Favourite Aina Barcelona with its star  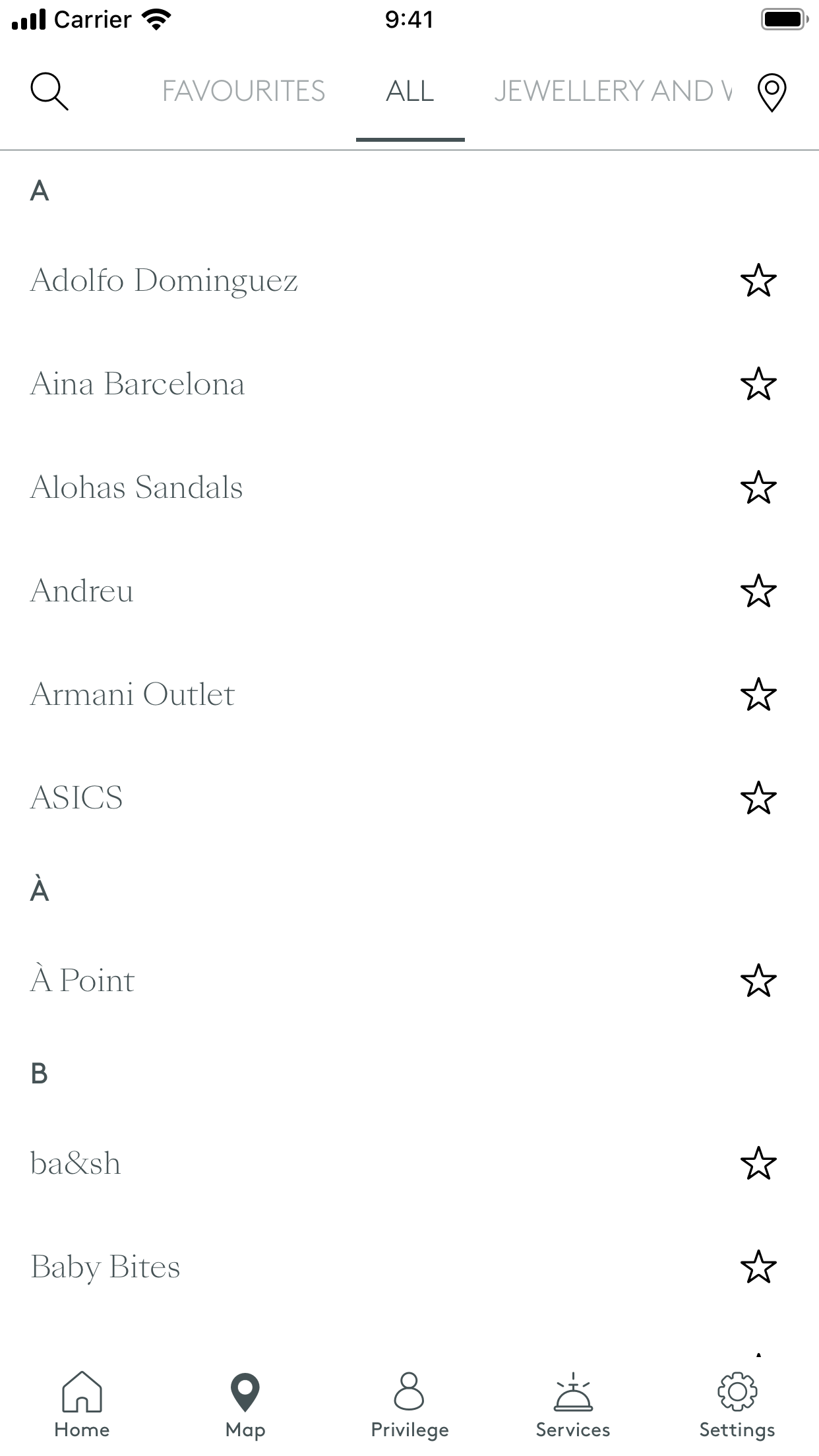[758, 384]
